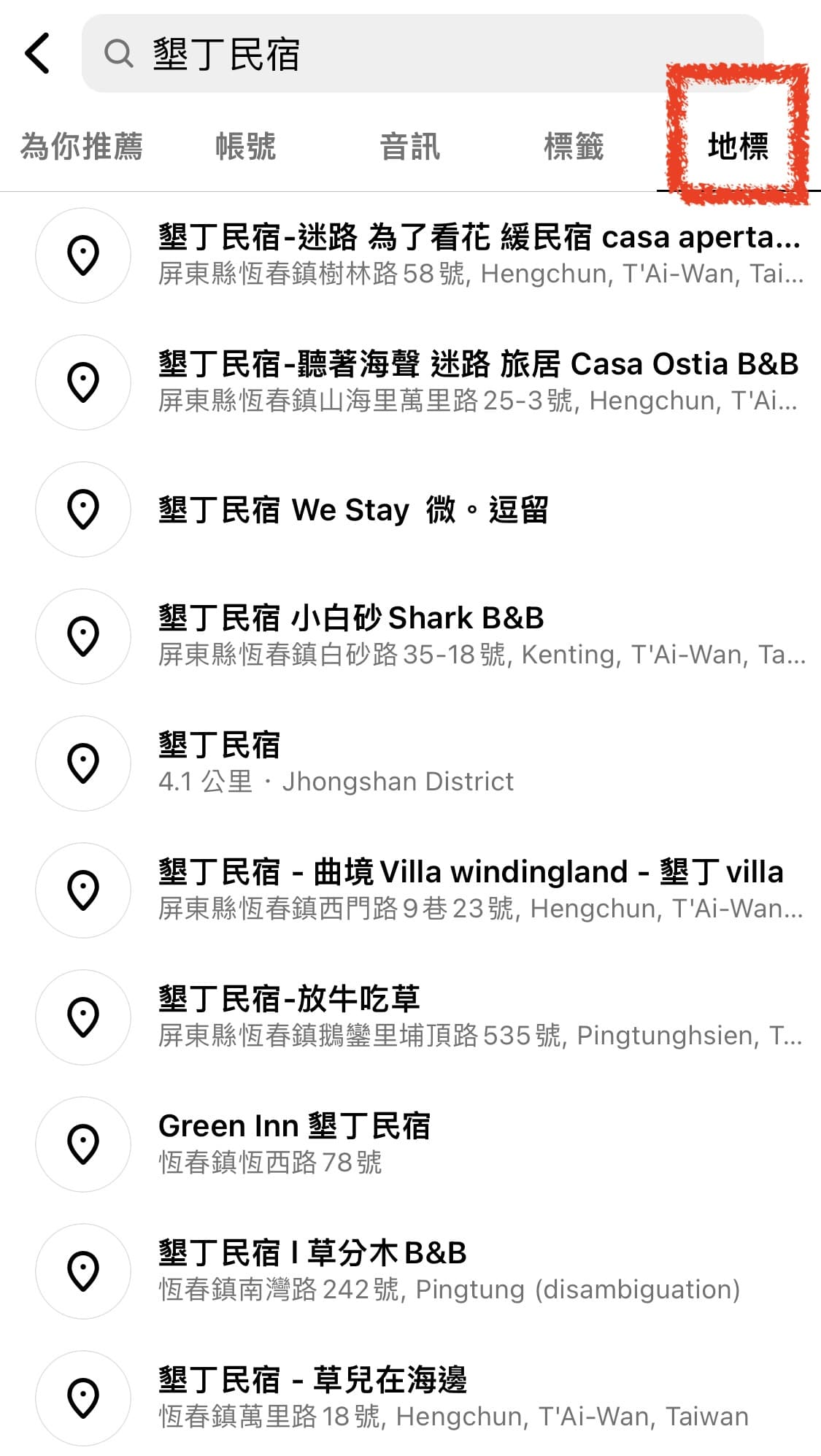Image resolution: width=821 pixels, height=1456 pixels.
Task: Open 墾丁民宿-迷路 為了看花 casa aperta location
Action: click(x=410, y=255)
